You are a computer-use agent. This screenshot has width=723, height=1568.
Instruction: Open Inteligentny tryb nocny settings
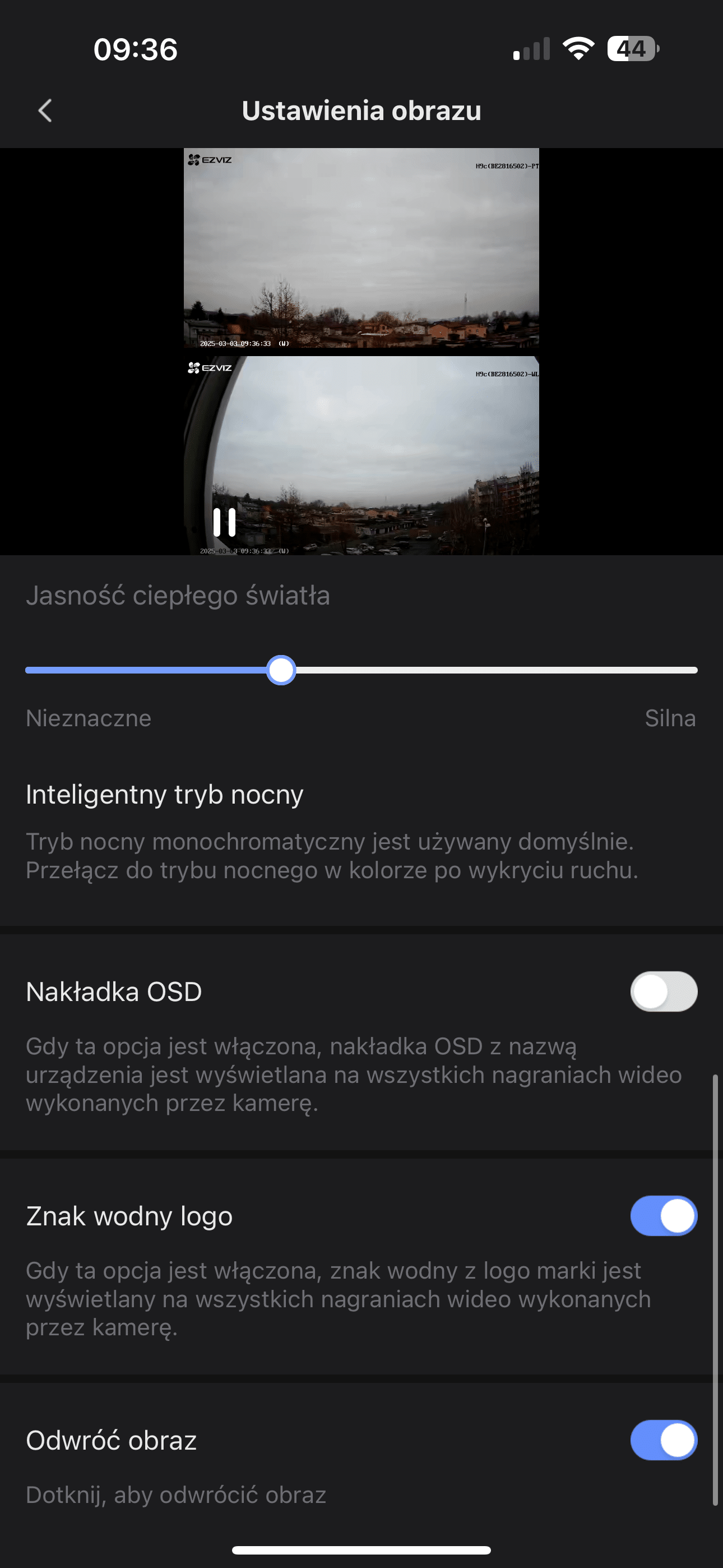click(x=332, y=831)
